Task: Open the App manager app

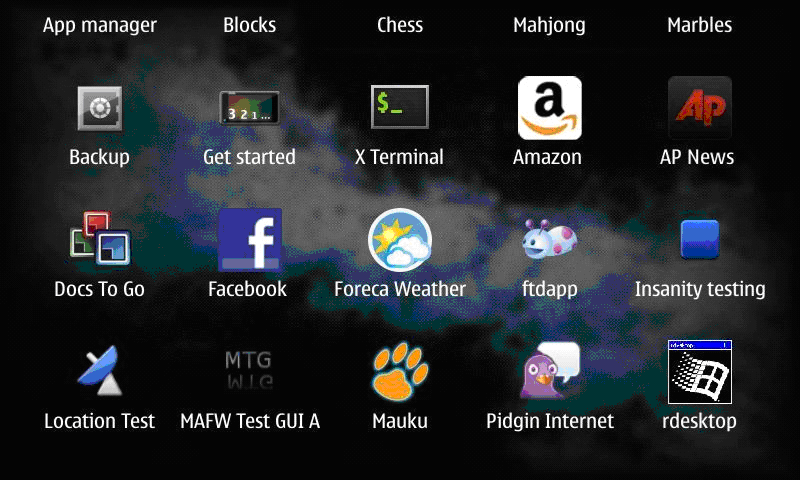Action: (x=99, y=25)
